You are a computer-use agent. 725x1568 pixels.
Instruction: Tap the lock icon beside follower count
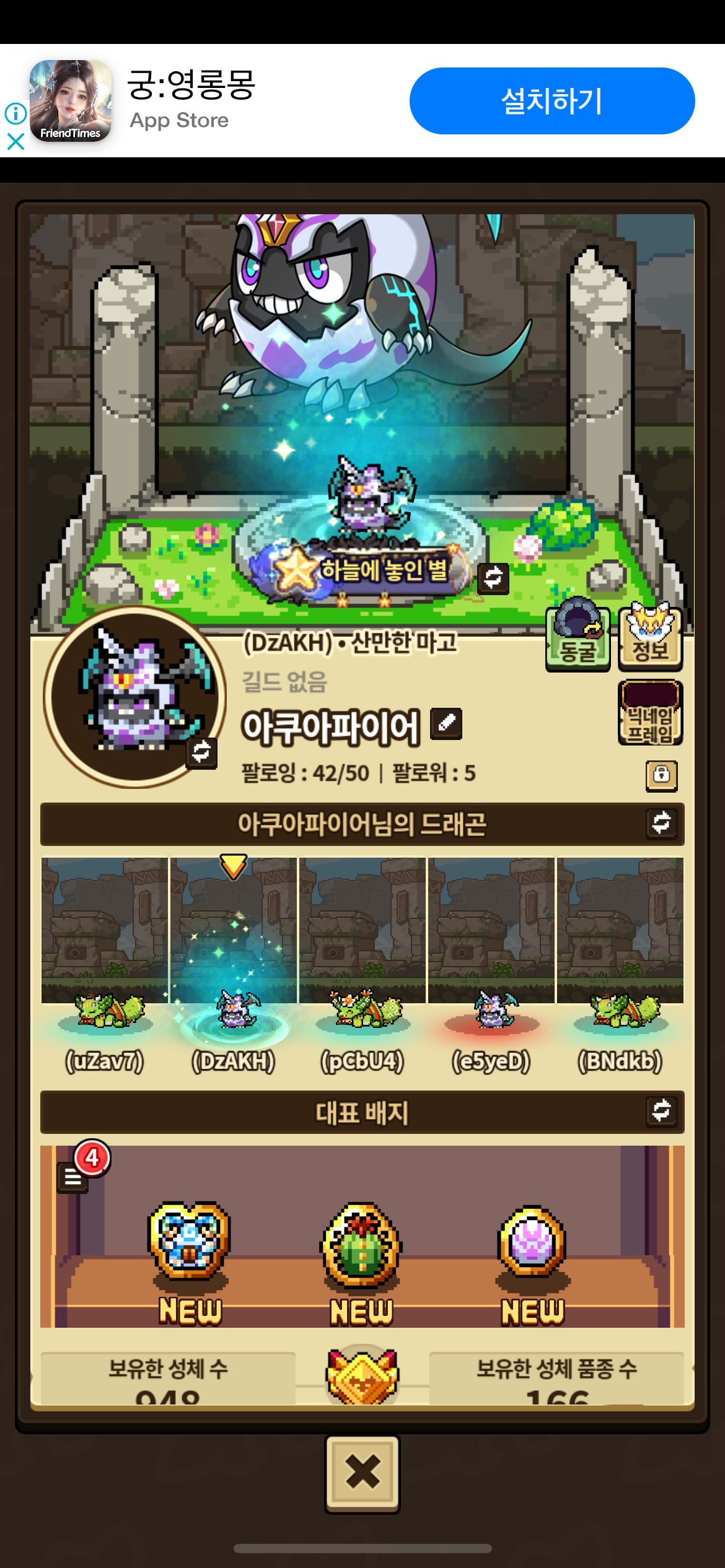(662, 775)
